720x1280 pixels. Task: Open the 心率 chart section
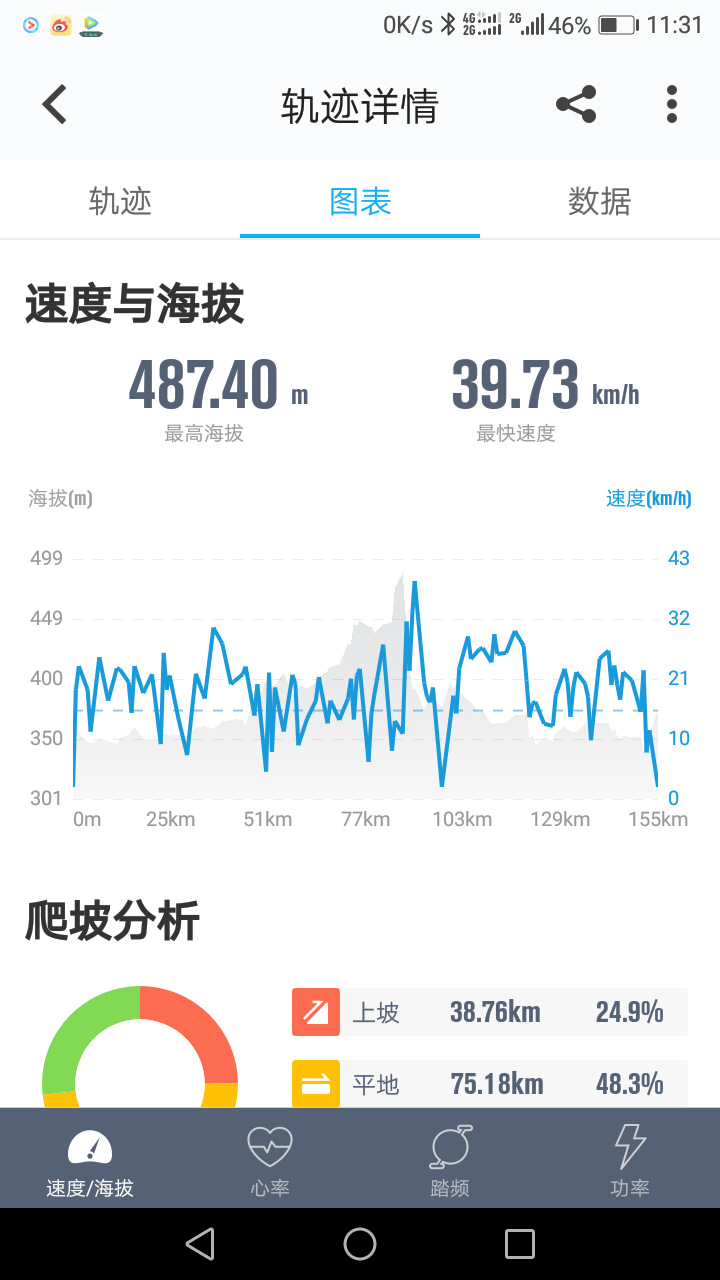click(x=270, y=1158)
